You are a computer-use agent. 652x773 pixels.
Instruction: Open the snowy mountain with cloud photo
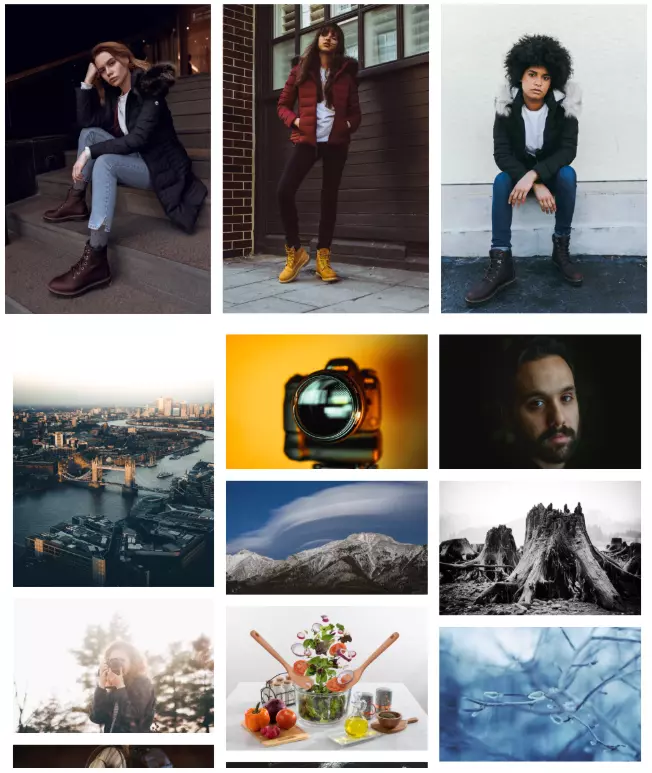[326, 537]
